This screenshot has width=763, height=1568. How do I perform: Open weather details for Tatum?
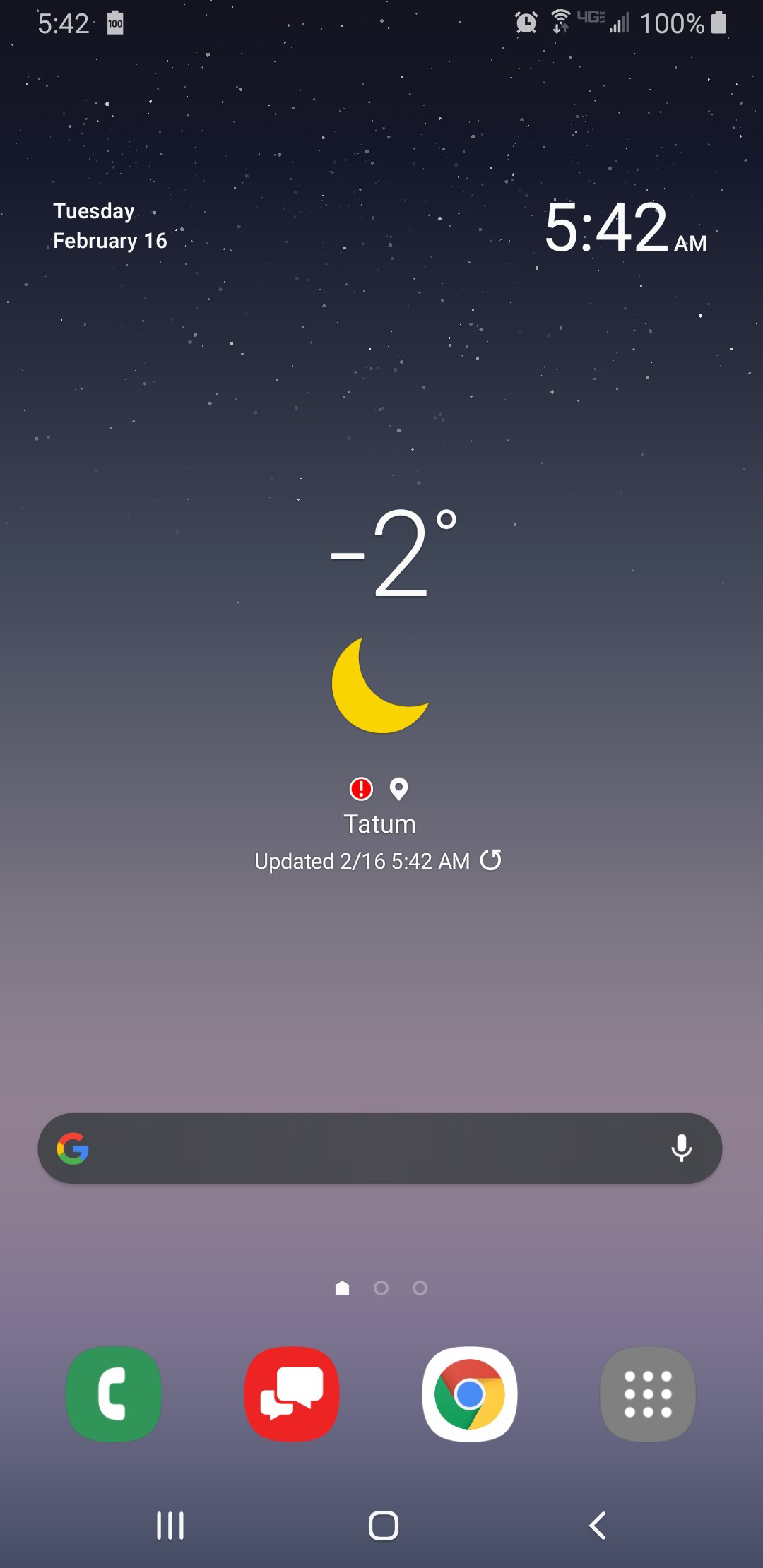tap(380, 824)
